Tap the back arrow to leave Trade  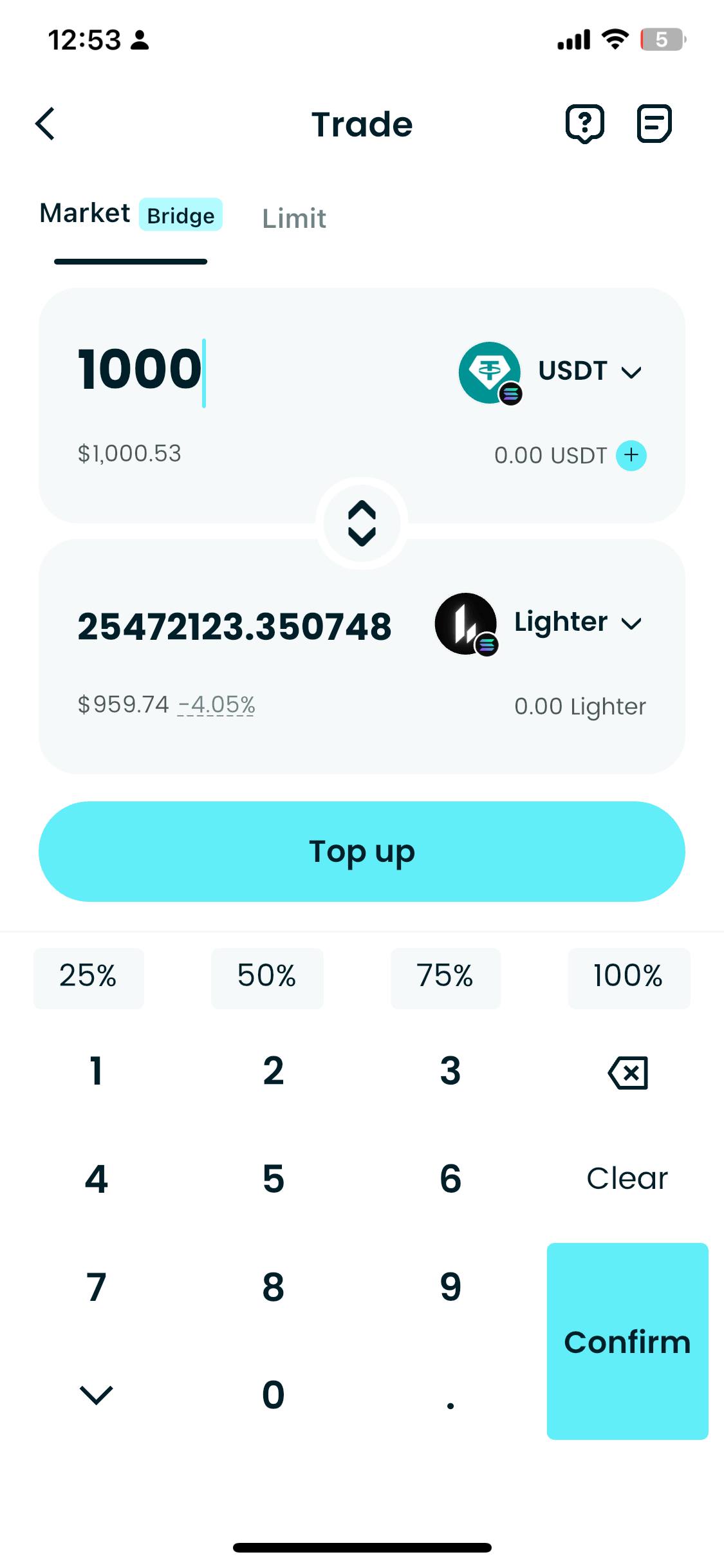[x=45, y=124]
